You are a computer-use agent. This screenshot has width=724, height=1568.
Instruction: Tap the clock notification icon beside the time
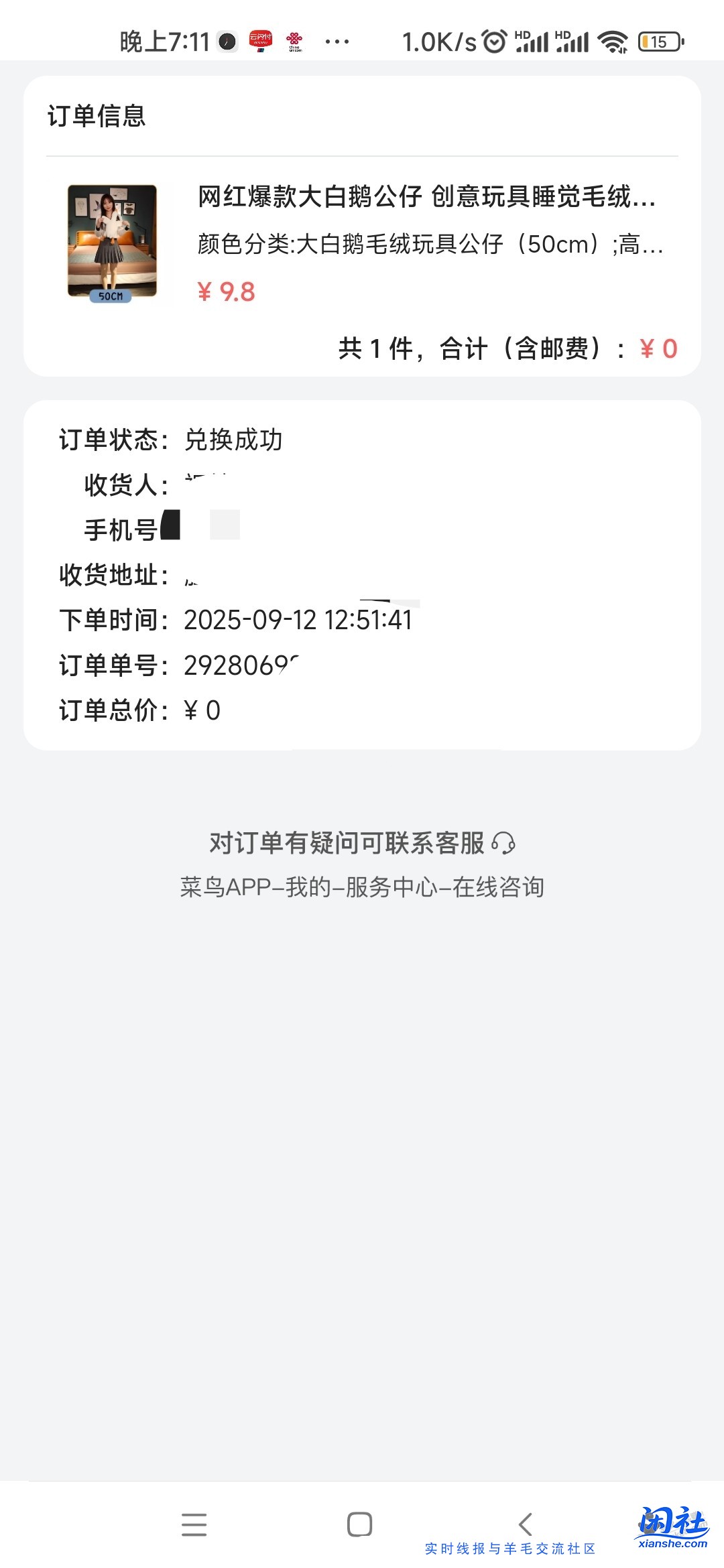(x=227, y=42)
